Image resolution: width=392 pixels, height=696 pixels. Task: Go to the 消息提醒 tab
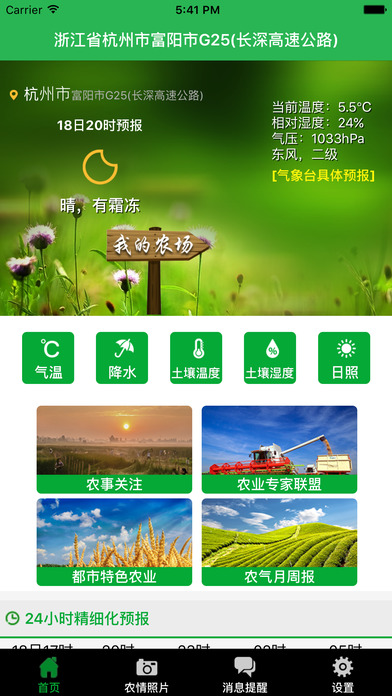(x=245, y=674)
